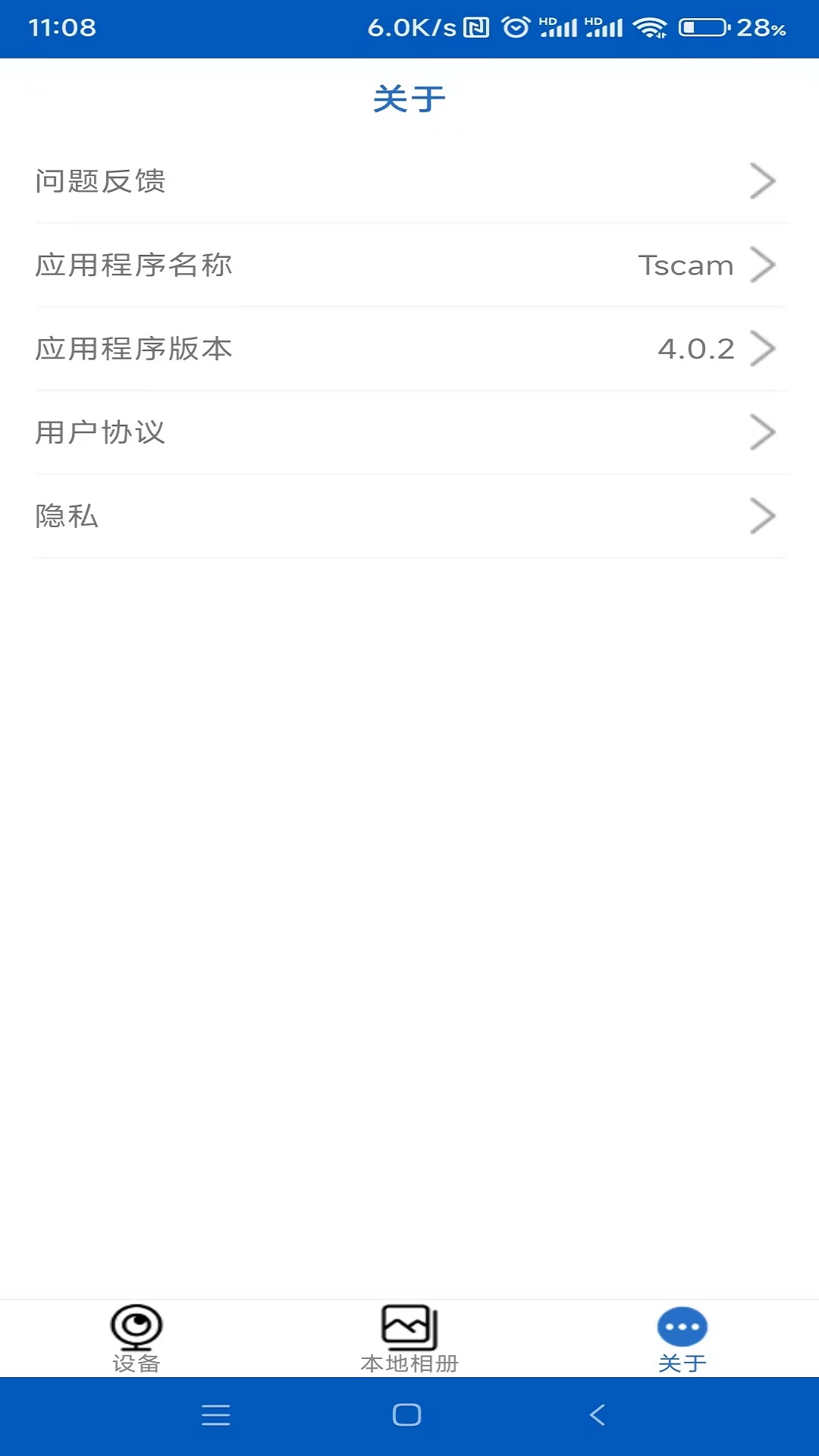819x1456 pixels.
Task: Open the 本地相册 photo album icon
Action: pos(409,1323)
